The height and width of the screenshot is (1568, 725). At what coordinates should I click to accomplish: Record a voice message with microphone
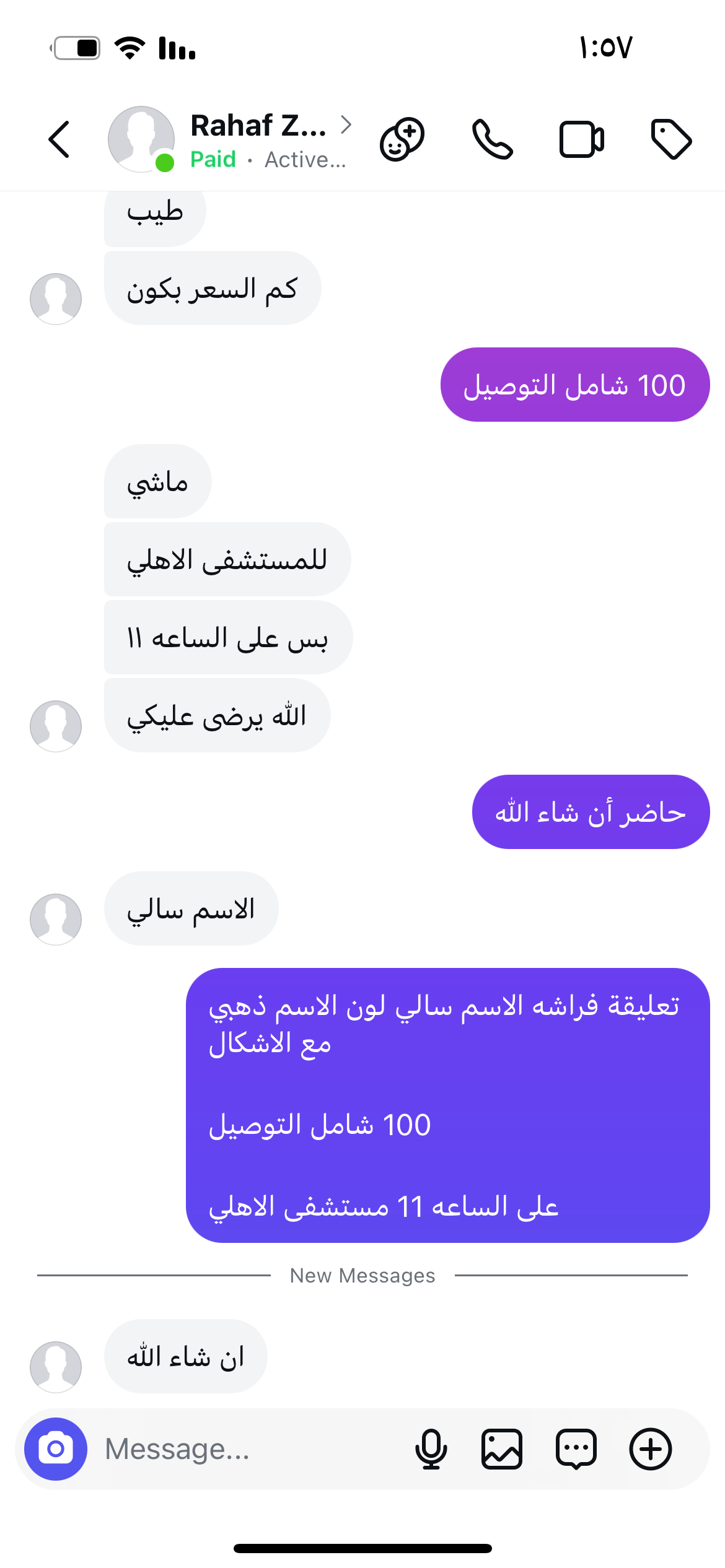click(431, 1448)
